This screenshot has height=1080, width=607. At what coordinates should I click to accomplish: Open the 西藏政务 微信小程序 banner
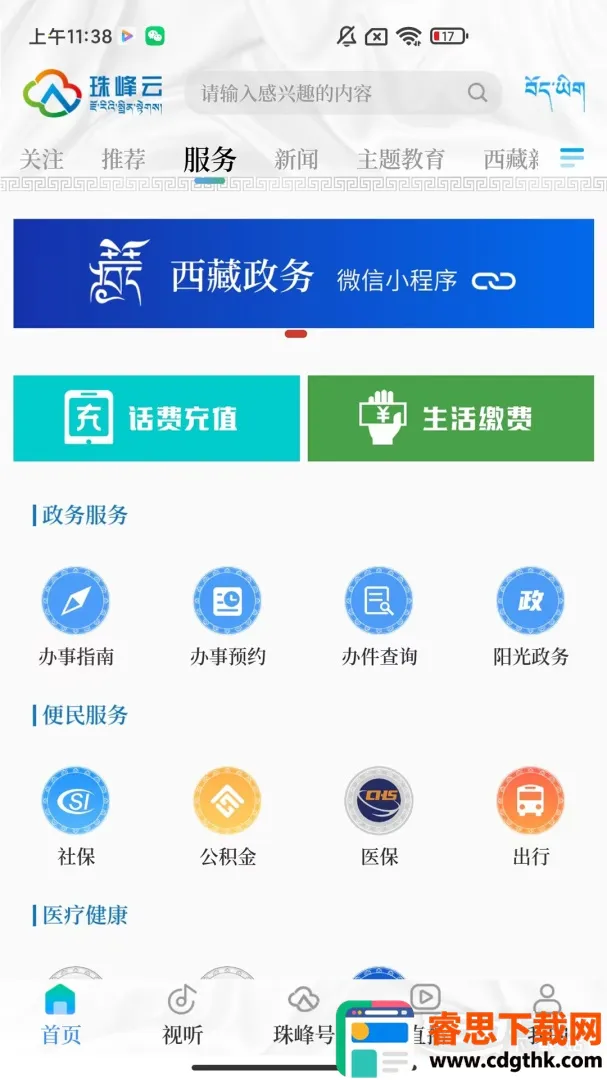coord(303,274)
